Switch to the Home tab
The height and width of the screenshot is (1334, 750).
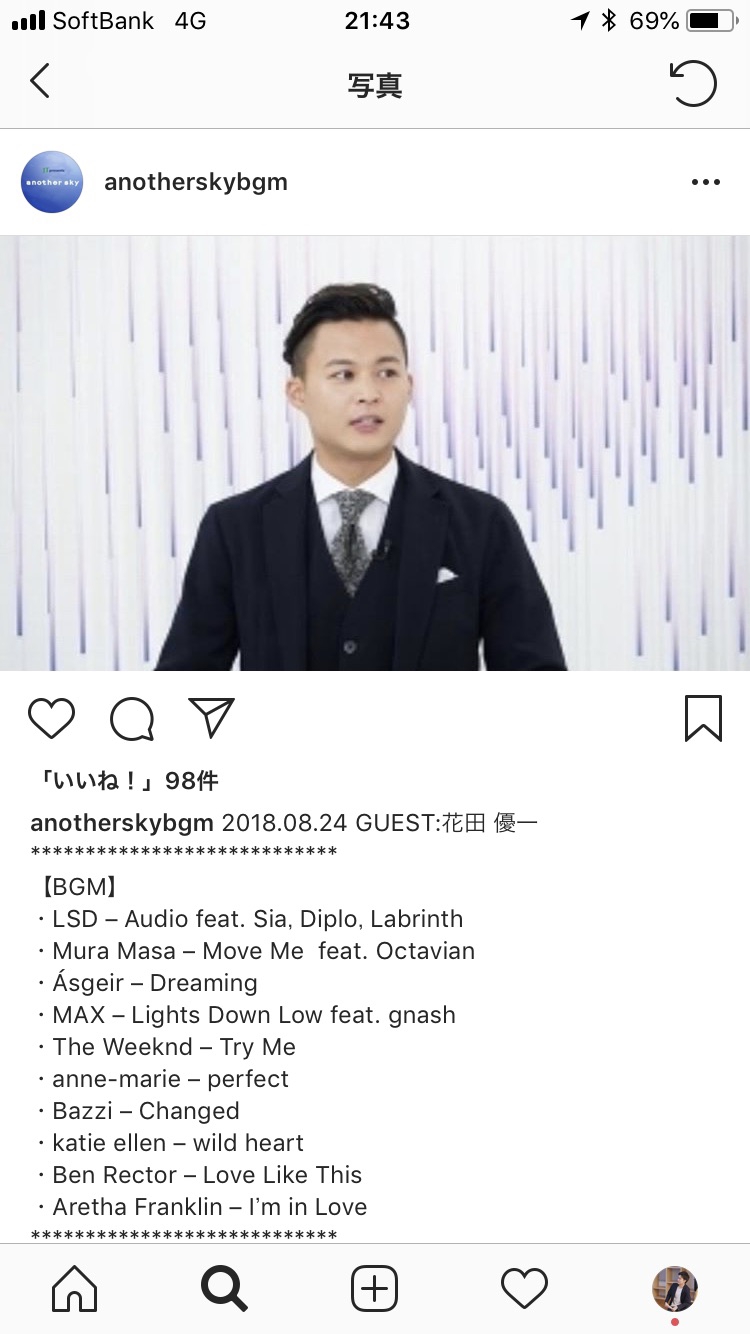[x=75, y=1289]
